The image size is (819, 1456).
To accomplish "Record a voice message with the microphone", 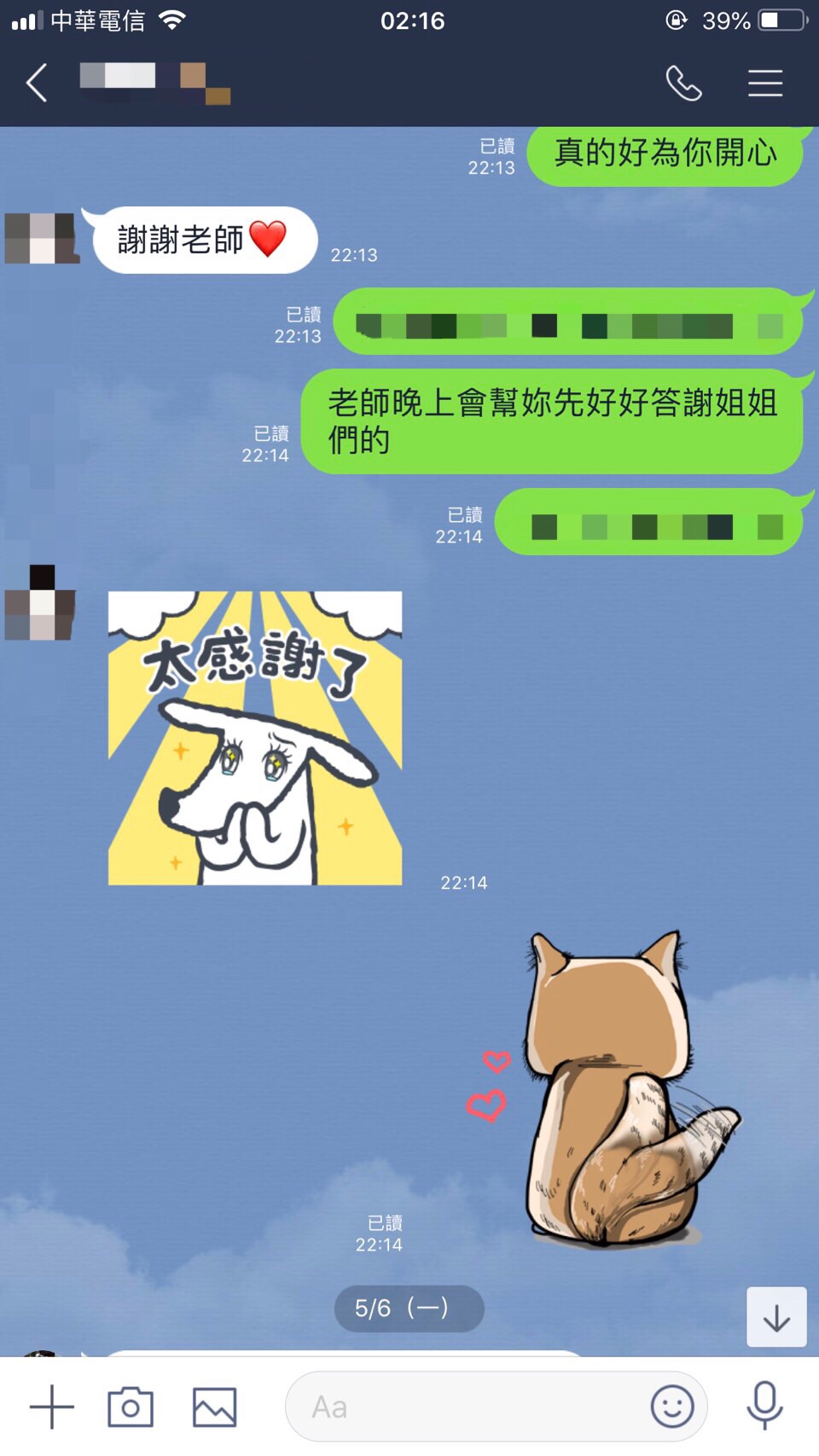I will (764, 1405).
